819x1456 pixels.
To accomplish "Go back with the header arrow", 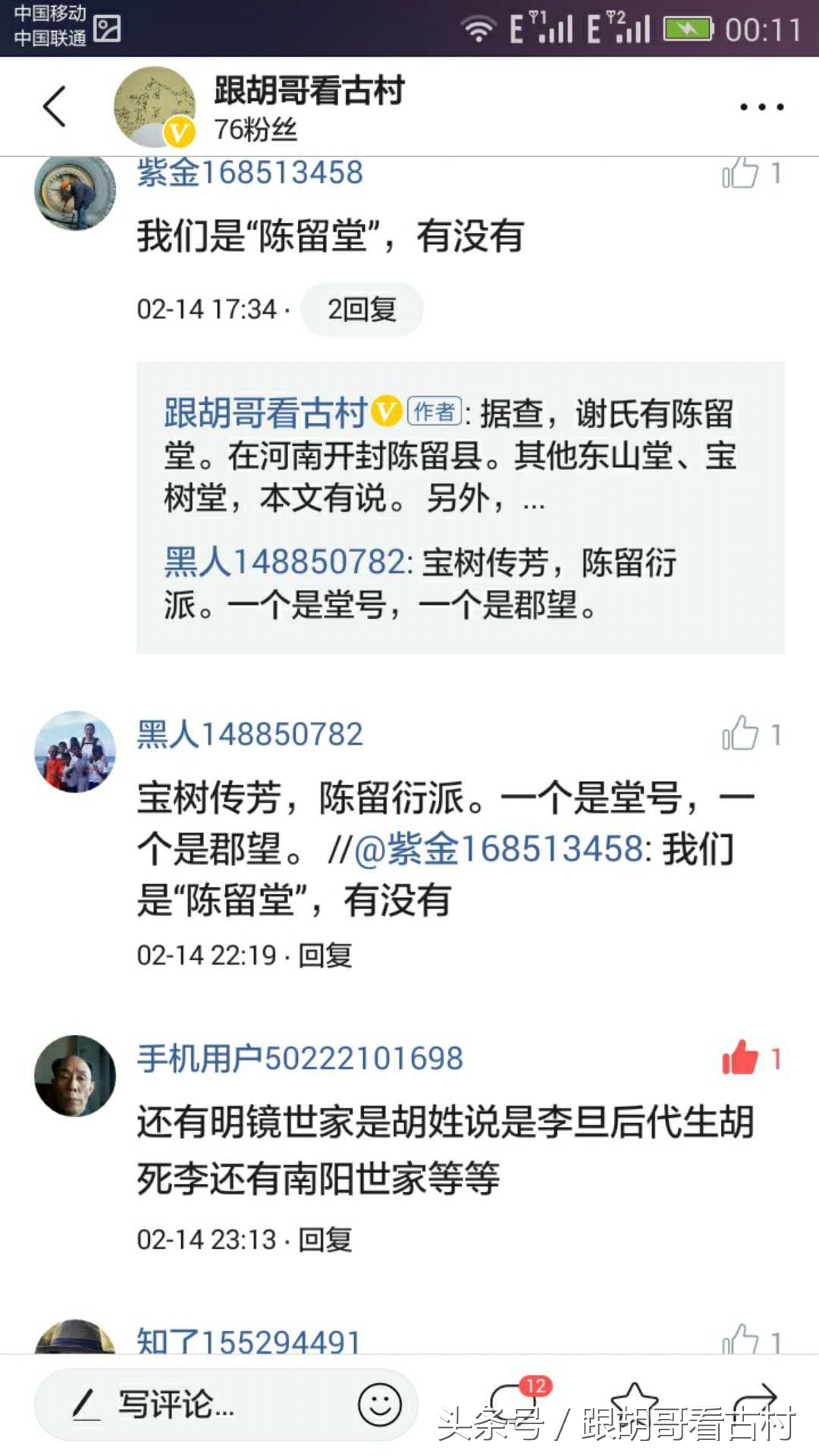I will tap(55, 106).
